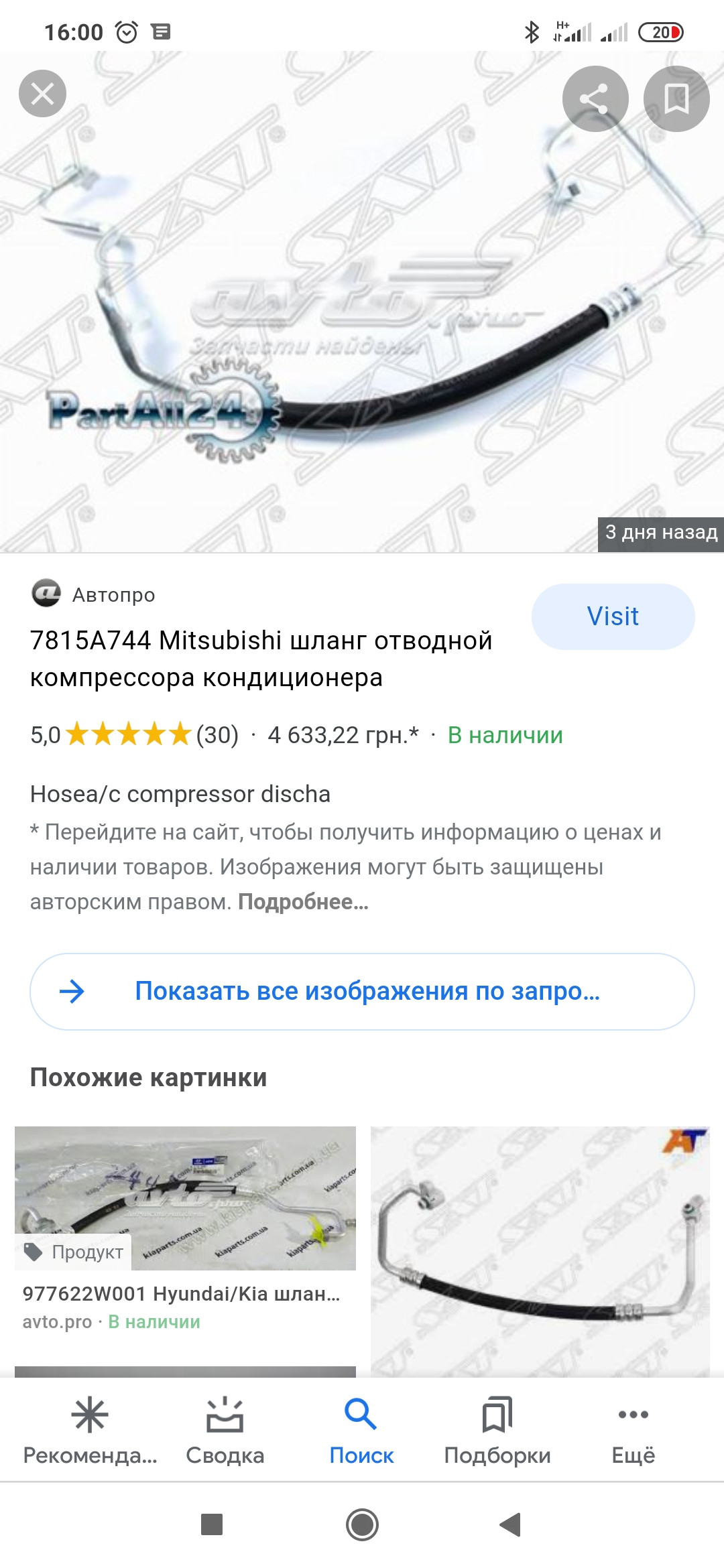
Task: Open the similar hose image with AT logo
Action: [540, 1250]
